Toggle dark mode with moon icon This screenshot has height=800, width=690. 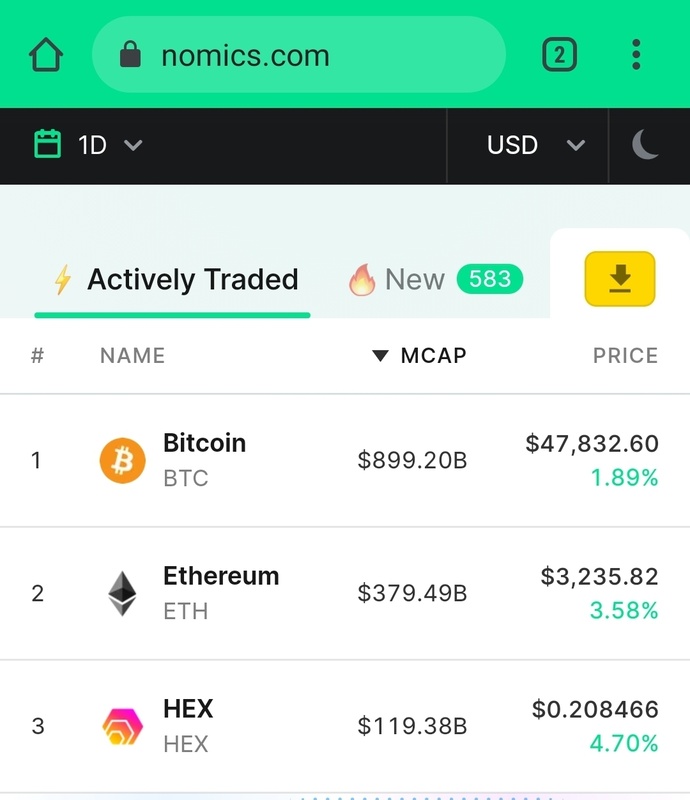click(646, 145)
